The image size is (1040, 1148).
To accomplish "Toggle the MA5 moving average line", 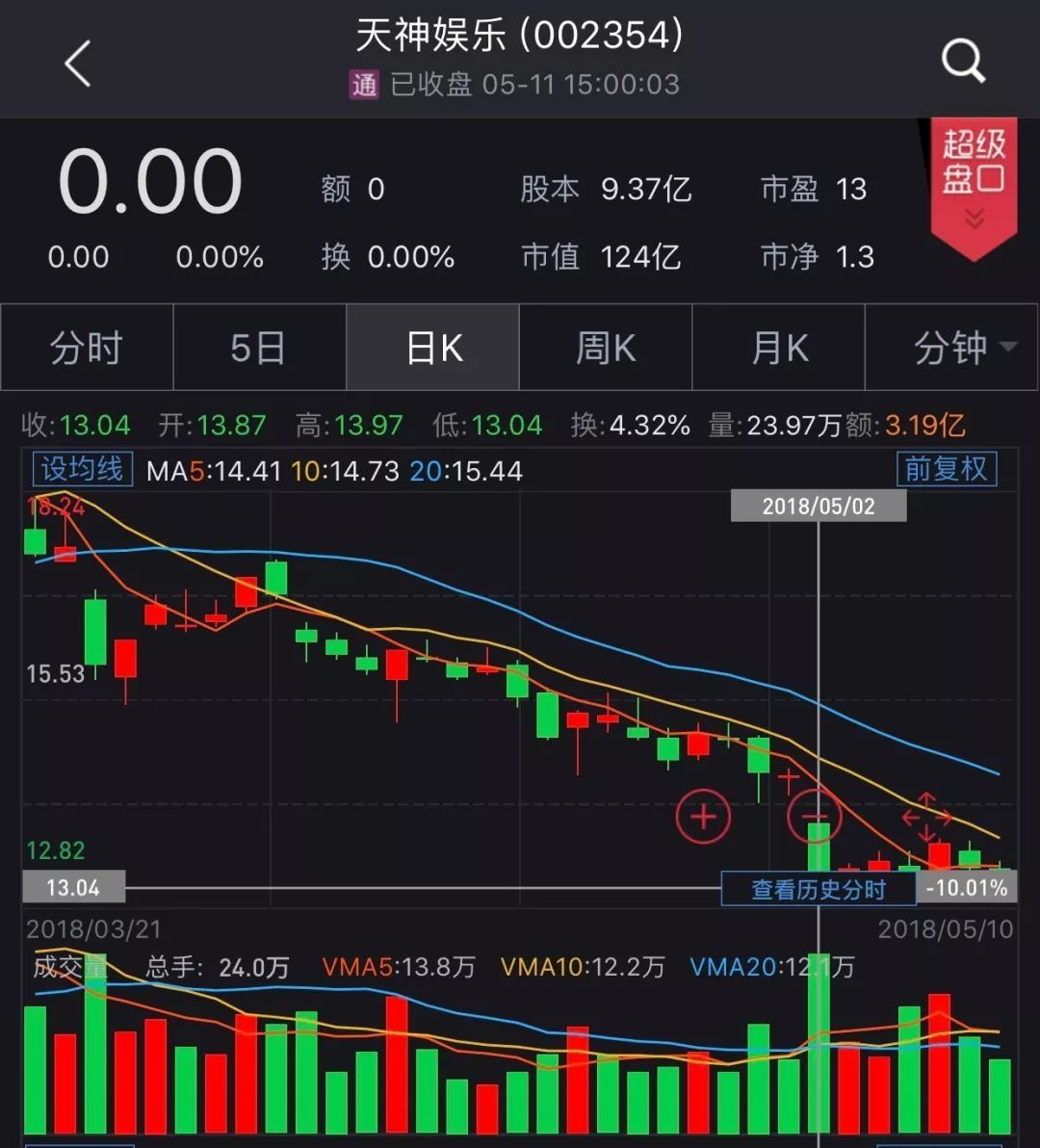I will 214,472.
